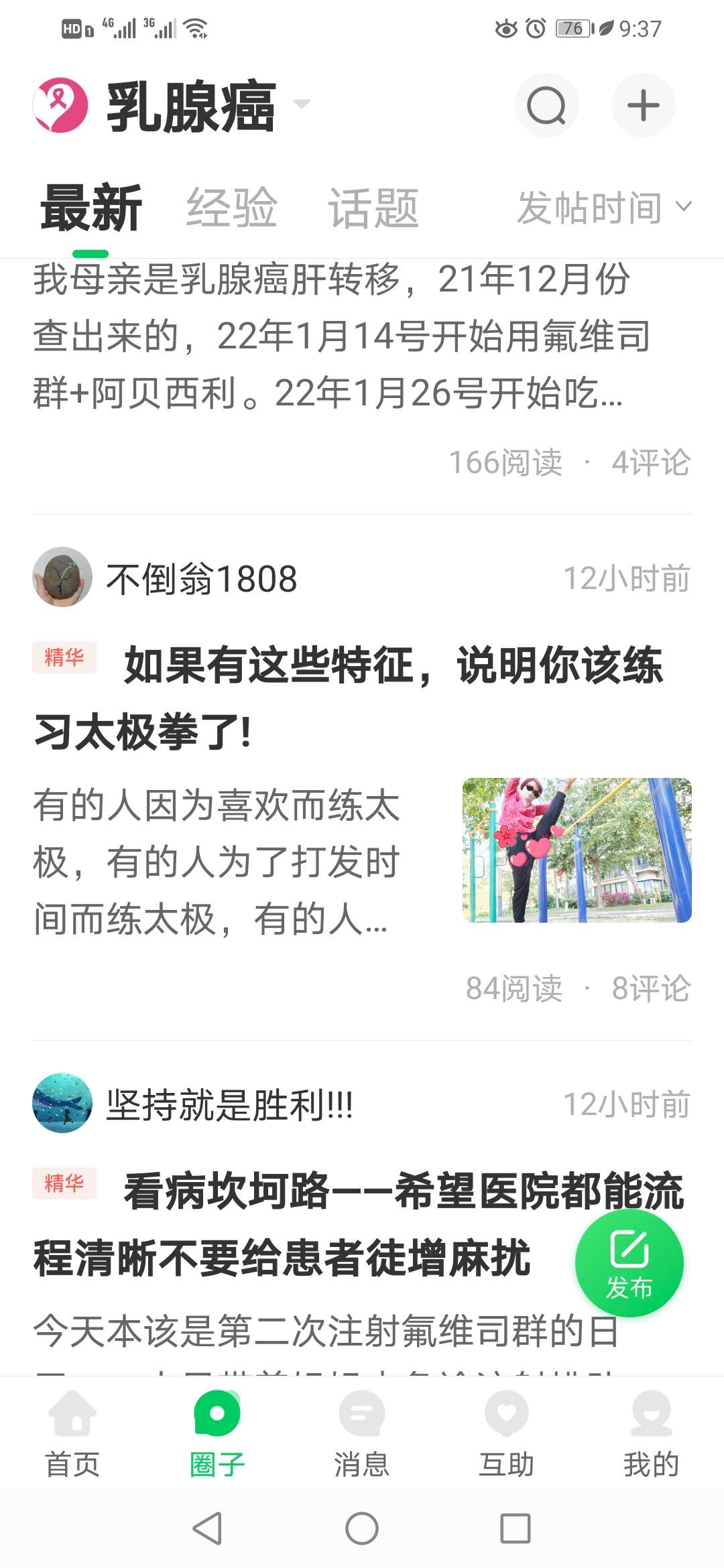Expand the 乳腺癌 circle dropdown
The height and width of the screenshot is (1568, 724).
pyautogui.click(x=302, y=104)
